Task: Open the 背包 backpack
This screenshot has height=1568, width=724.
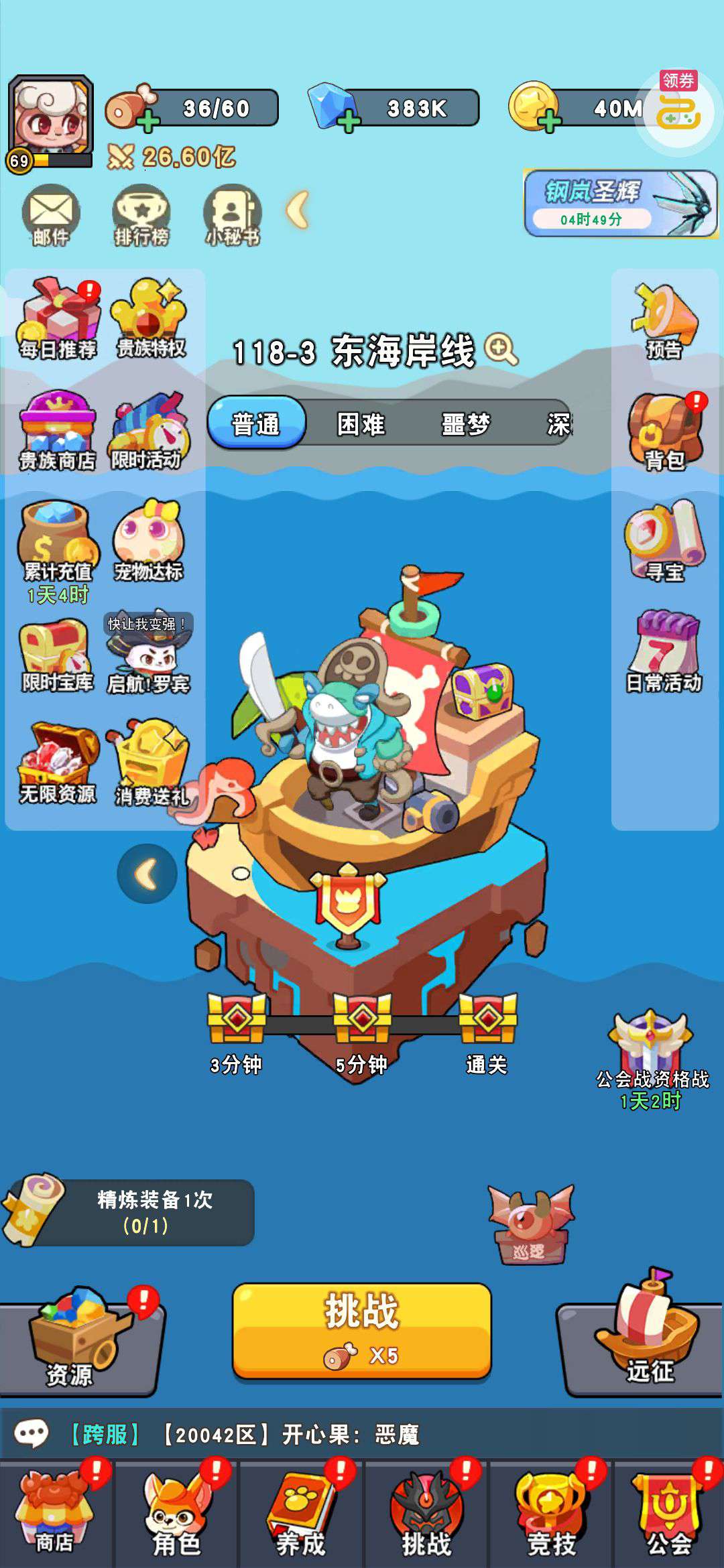Action: click(665, 432)
